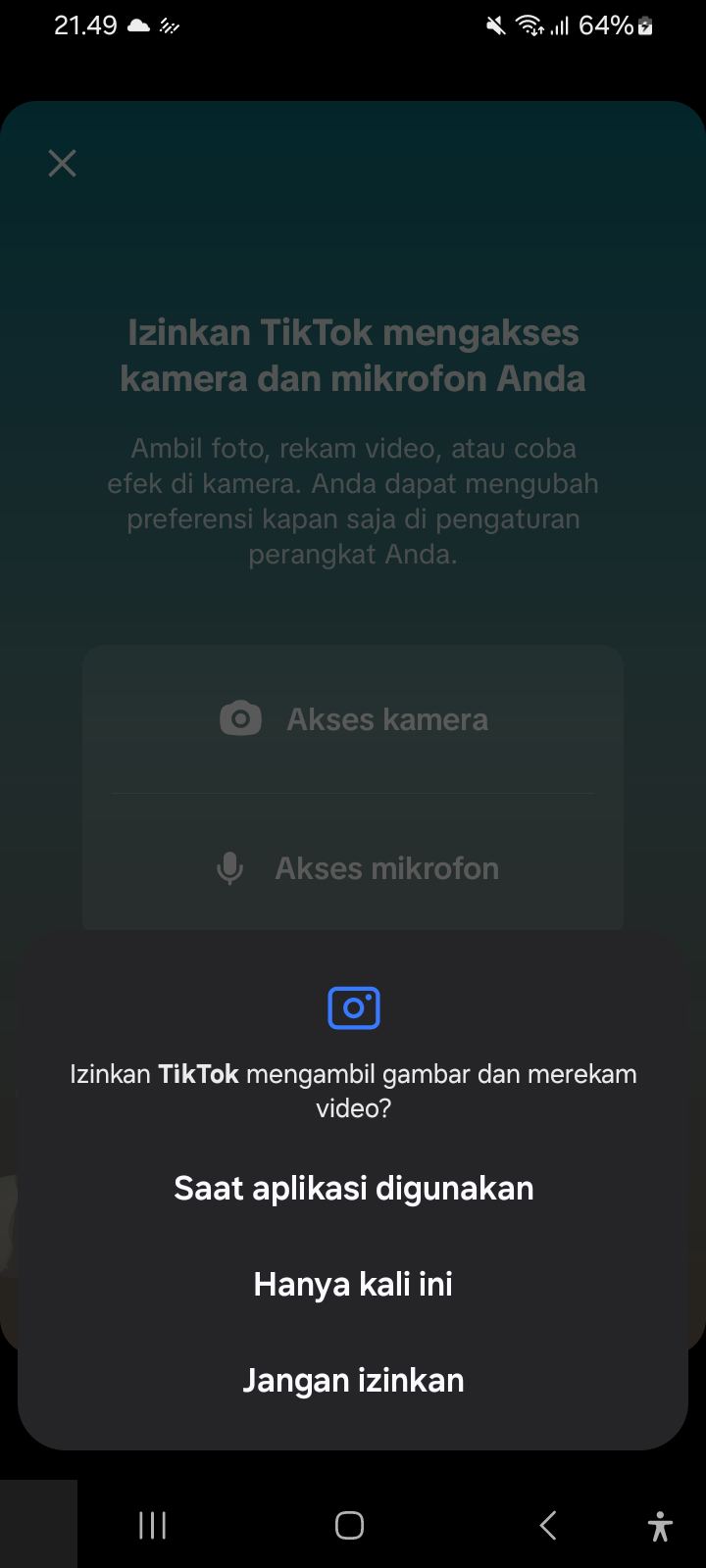Tap the system back button

pyautogui.click(x=548, y=1525)
